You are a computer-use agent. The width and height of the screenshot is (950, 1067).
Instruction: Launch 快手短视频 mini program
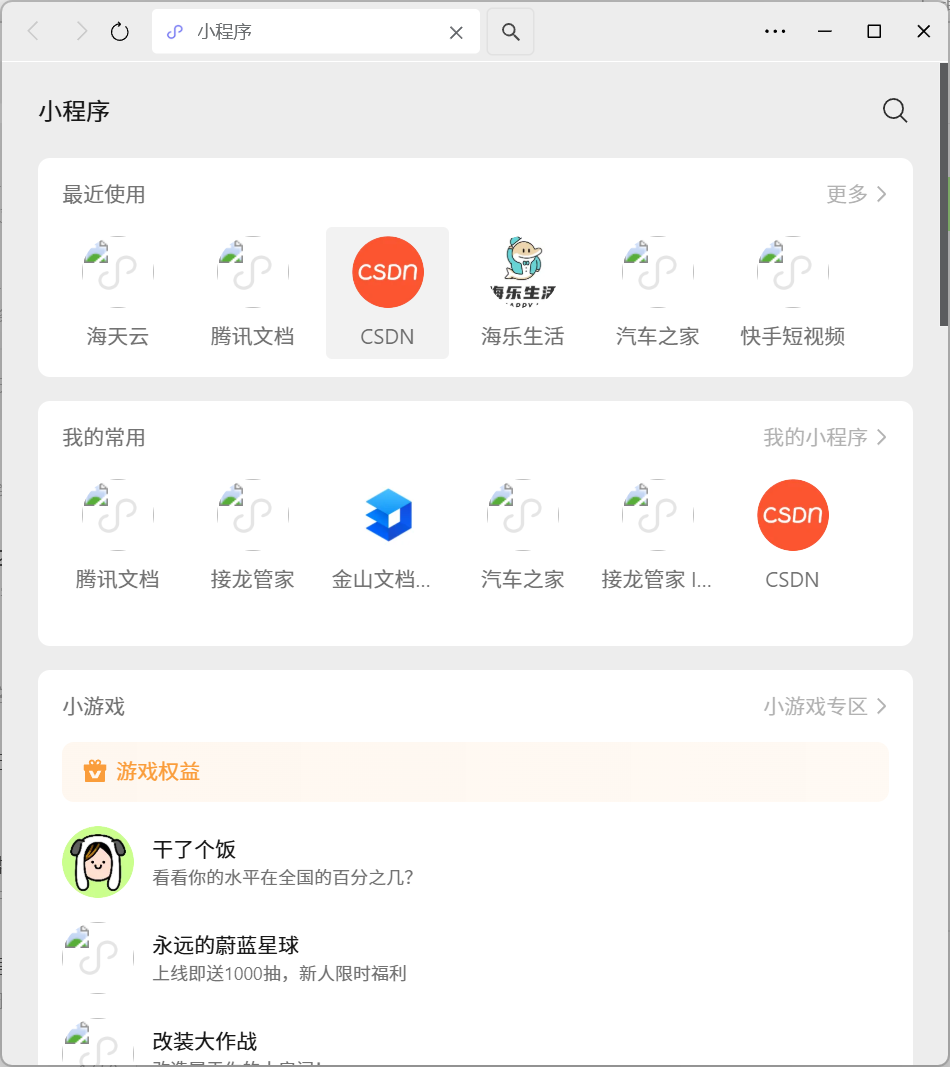pyautogui.click(x=792, y=292)
